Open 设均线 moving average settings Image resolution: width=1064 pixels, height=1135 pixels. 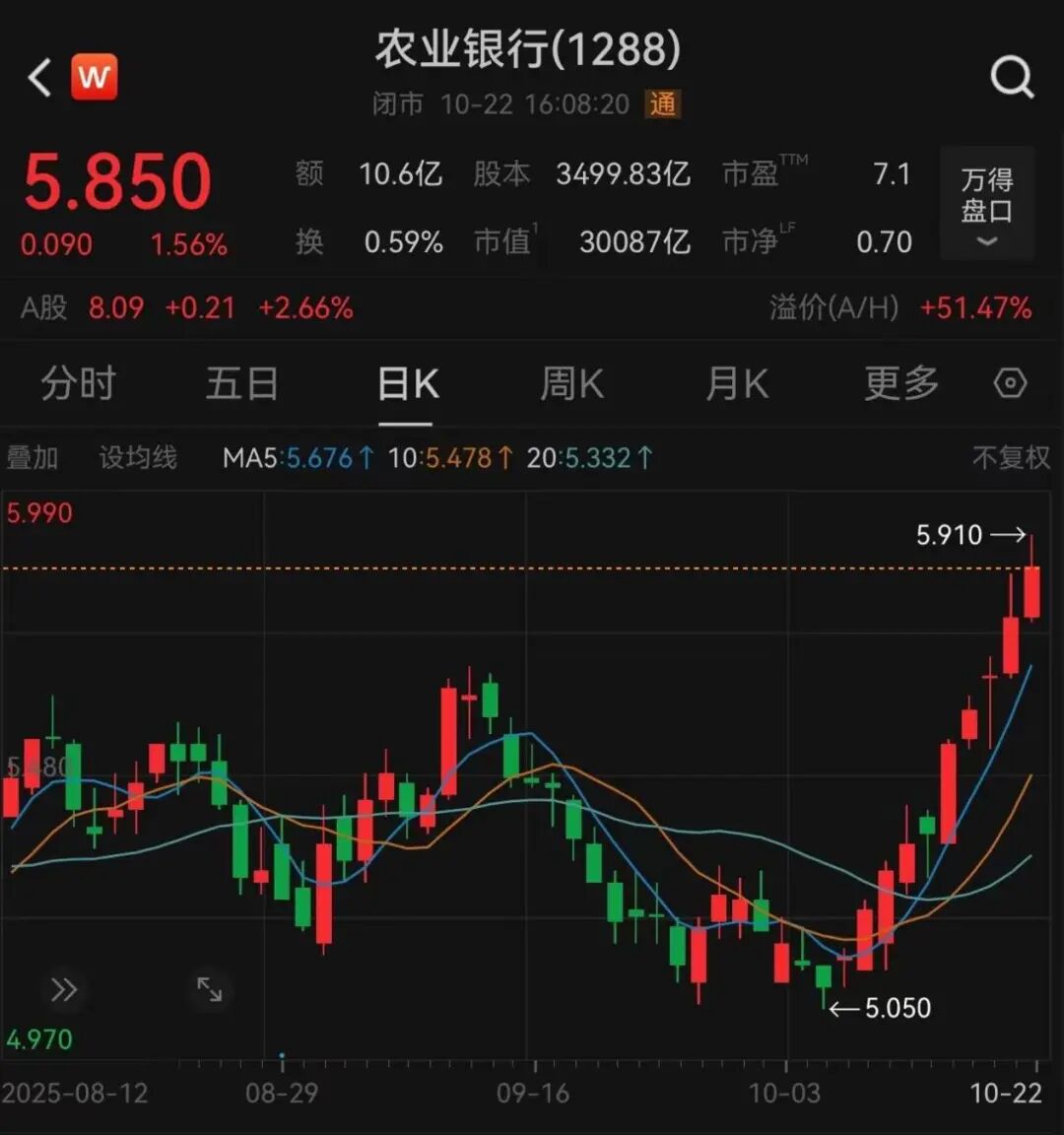[x=138, y=457]
